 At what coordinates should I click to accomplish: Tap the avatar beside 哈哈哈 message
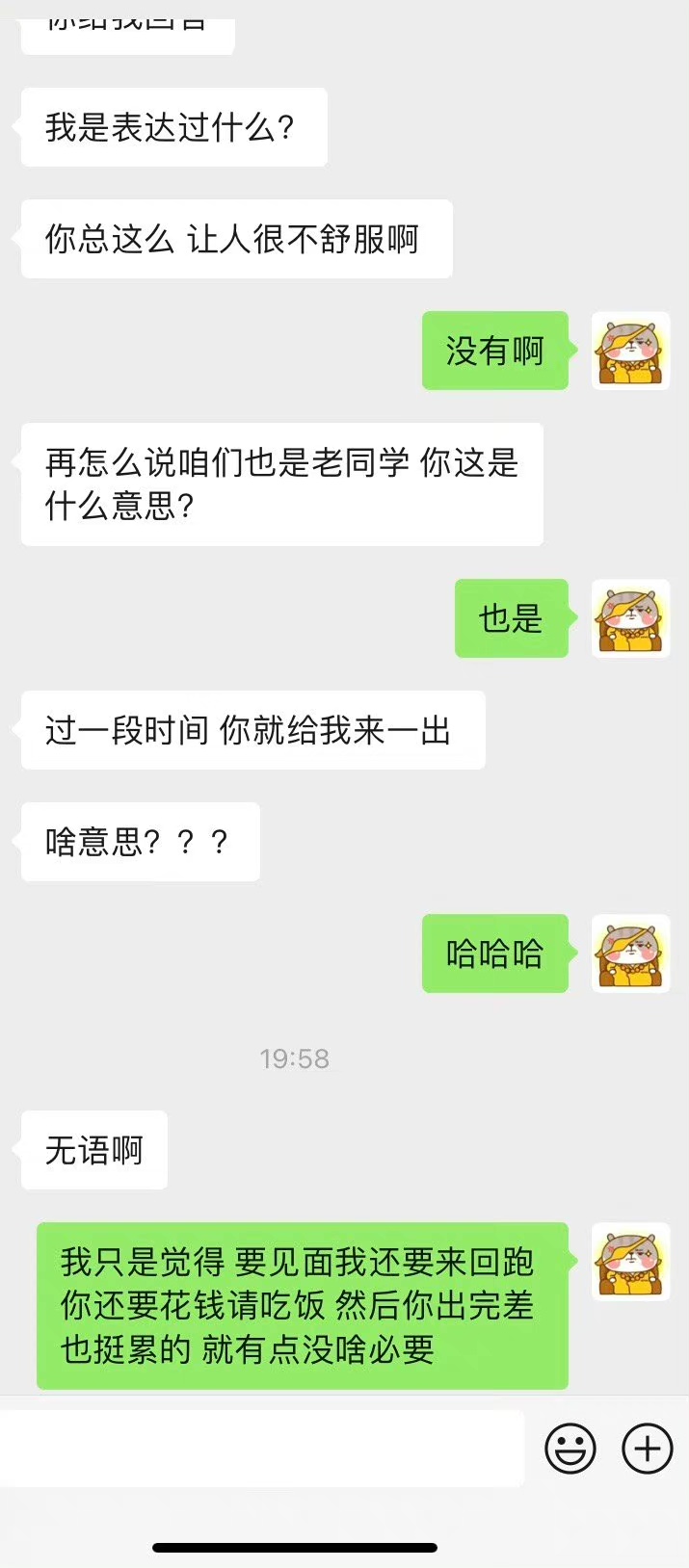pos(630,954)
